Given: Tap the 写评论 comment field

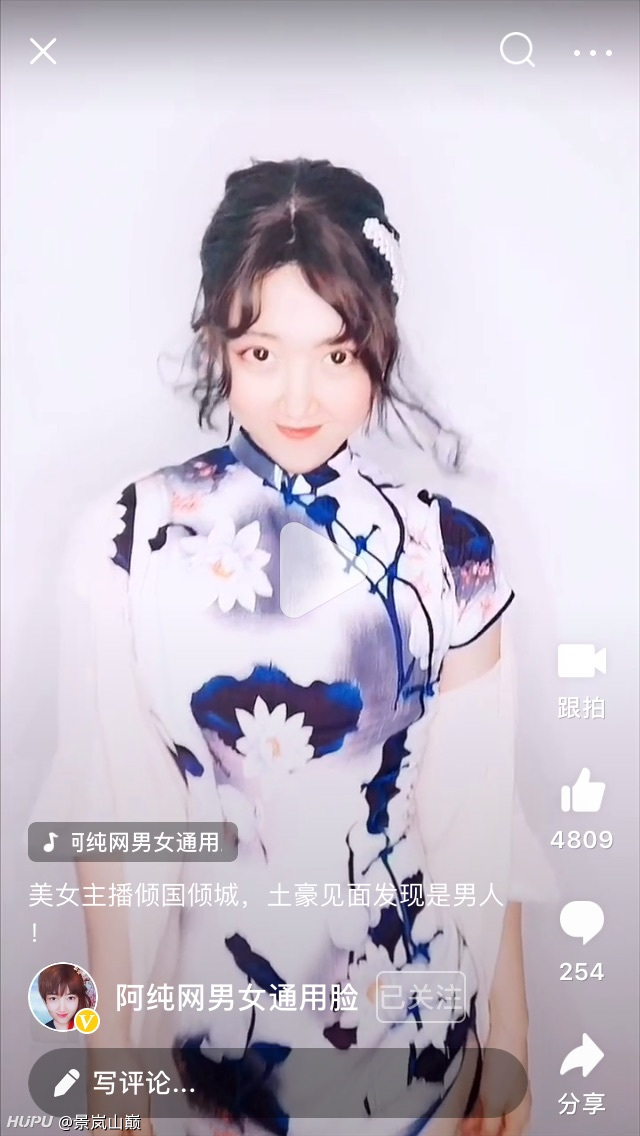Looking at the screenshot, I should (x=278, y=1083).
